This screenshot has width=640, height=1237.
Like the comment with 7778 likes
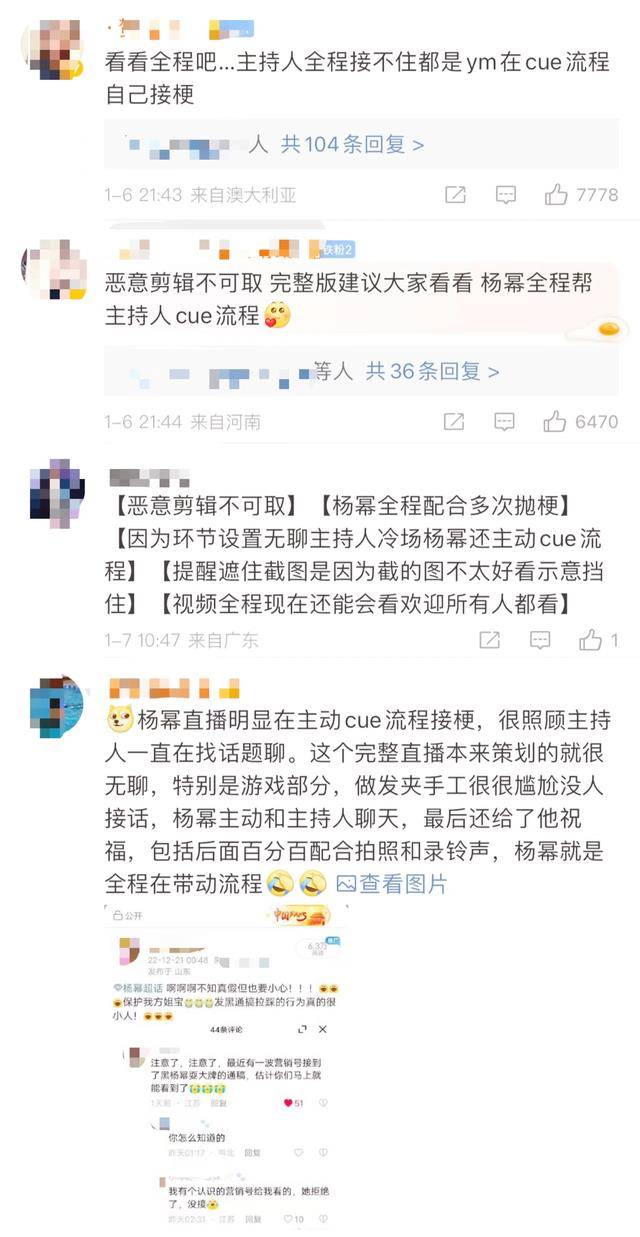coord(556,195)
